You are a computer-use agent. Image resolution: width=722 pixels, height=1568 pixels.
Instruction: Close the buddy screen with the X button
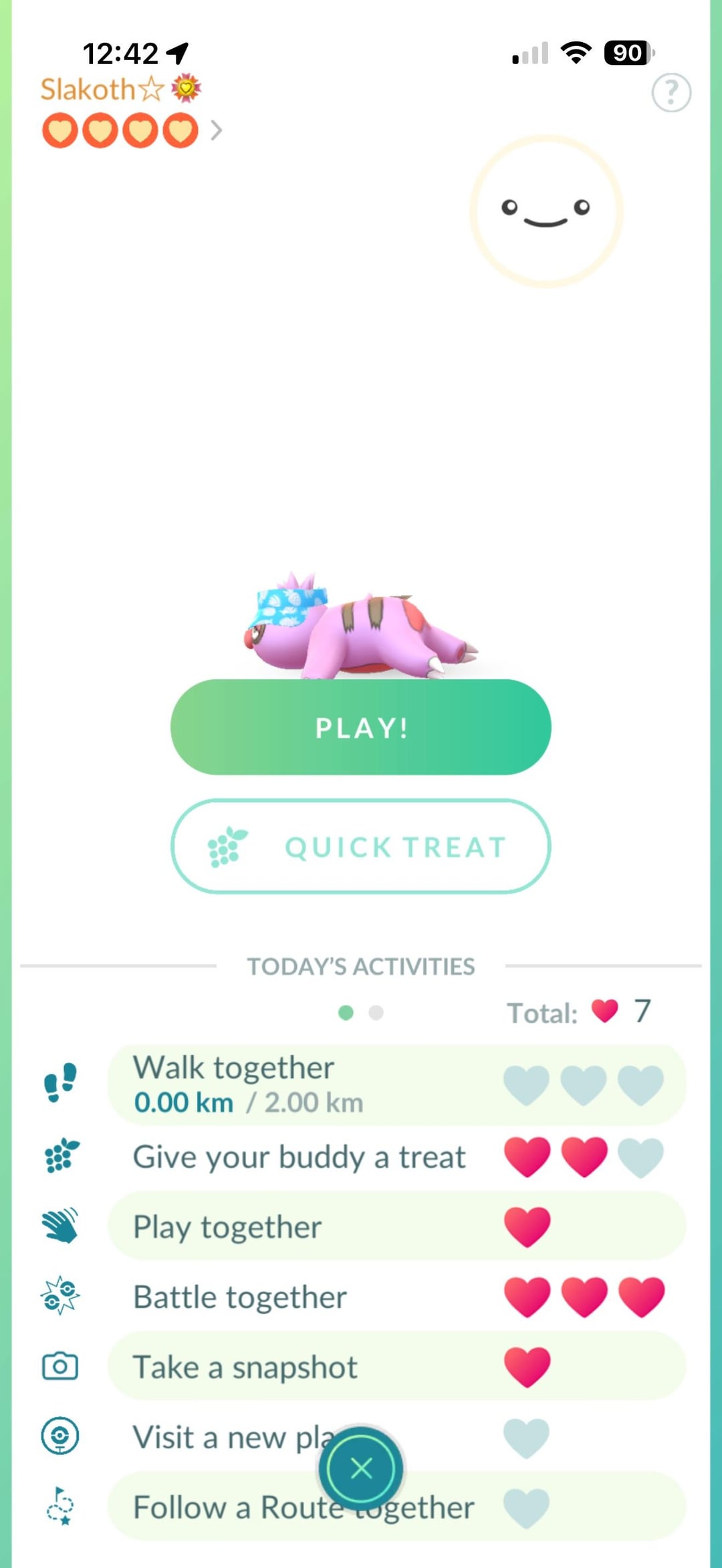(361, 1468)
